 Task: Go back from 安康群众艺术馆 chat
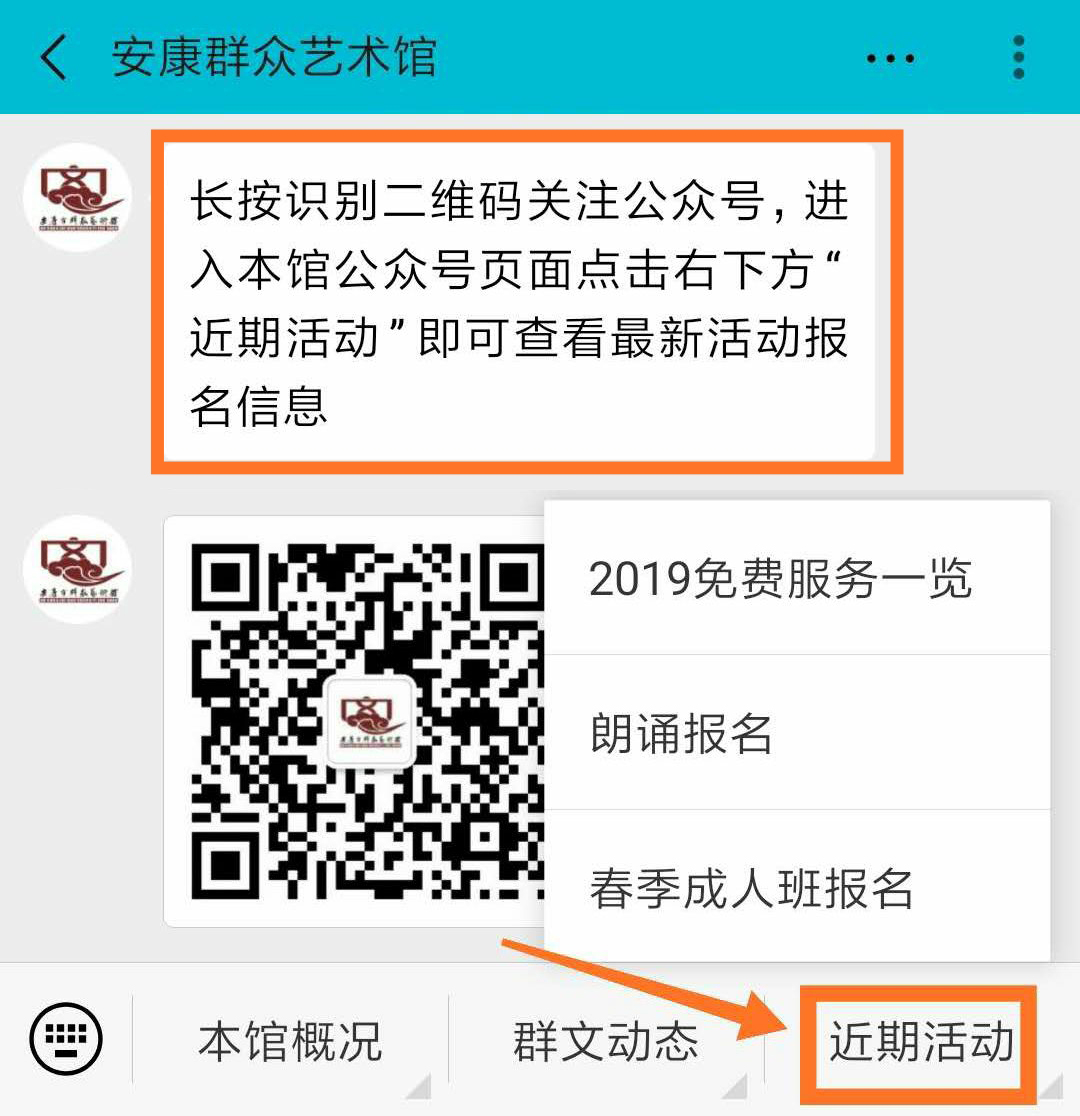52,57
